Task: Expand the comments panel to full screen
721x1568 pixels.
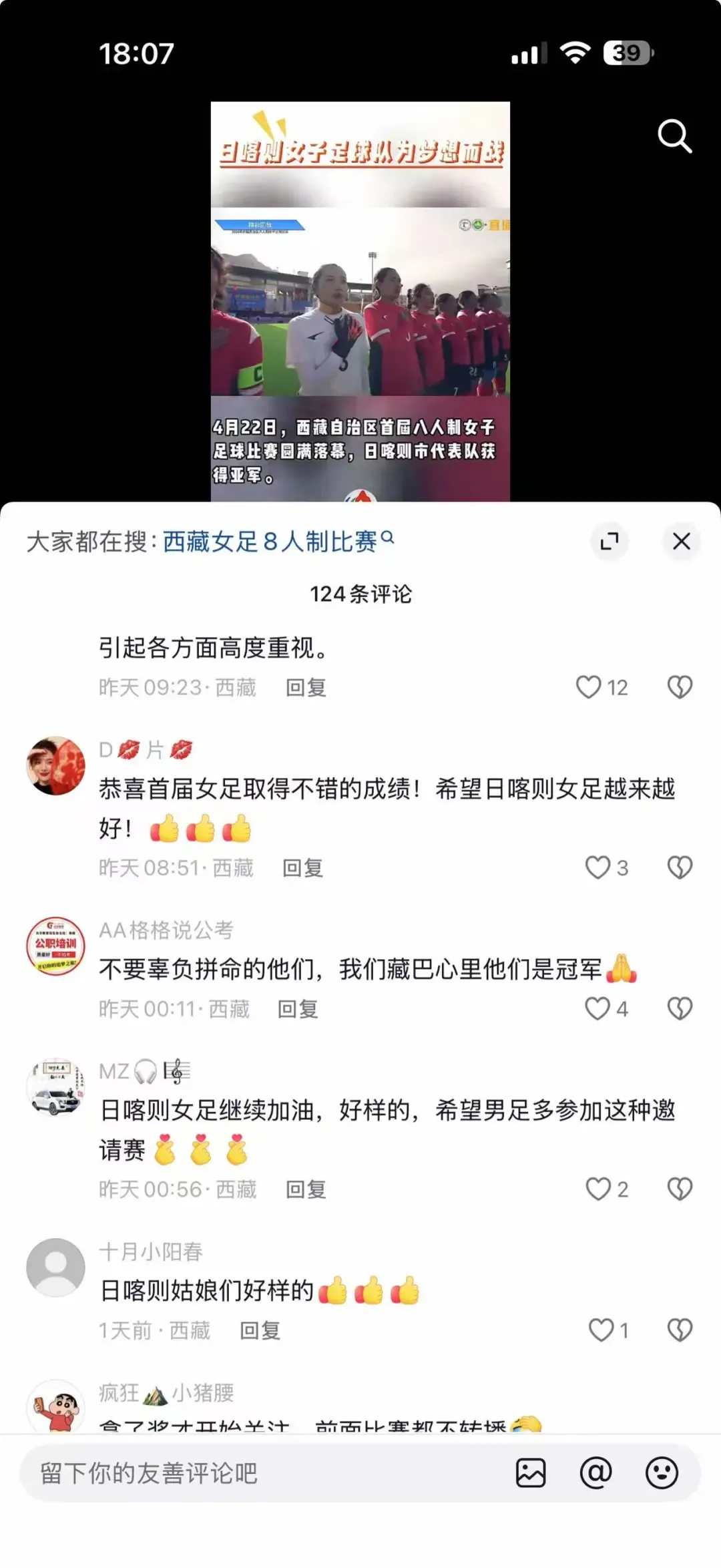Action: tap(610, 541)
